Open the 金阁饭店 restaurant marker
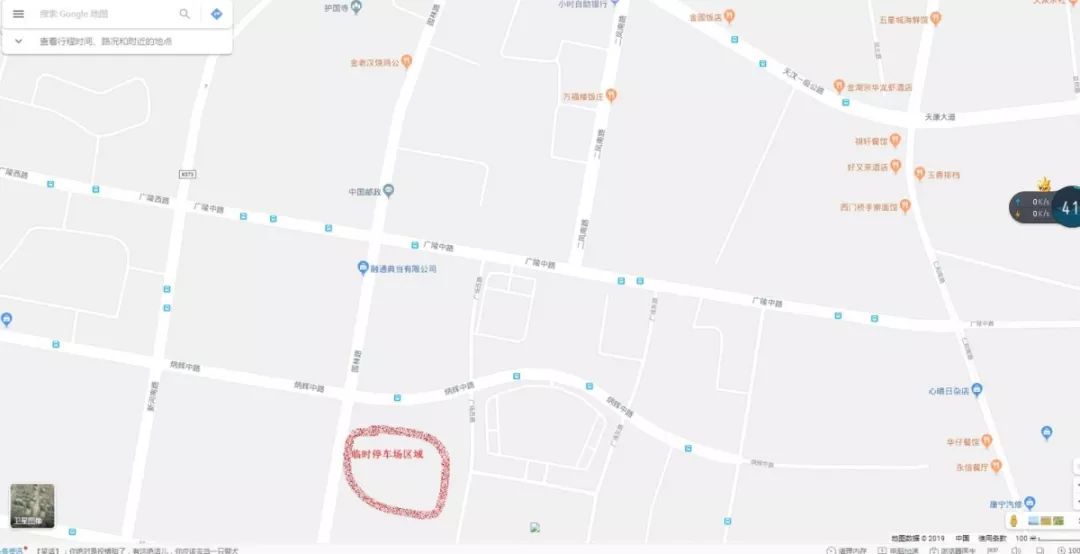Viewport: 1080px width, 554px height. tap(729, 16)
